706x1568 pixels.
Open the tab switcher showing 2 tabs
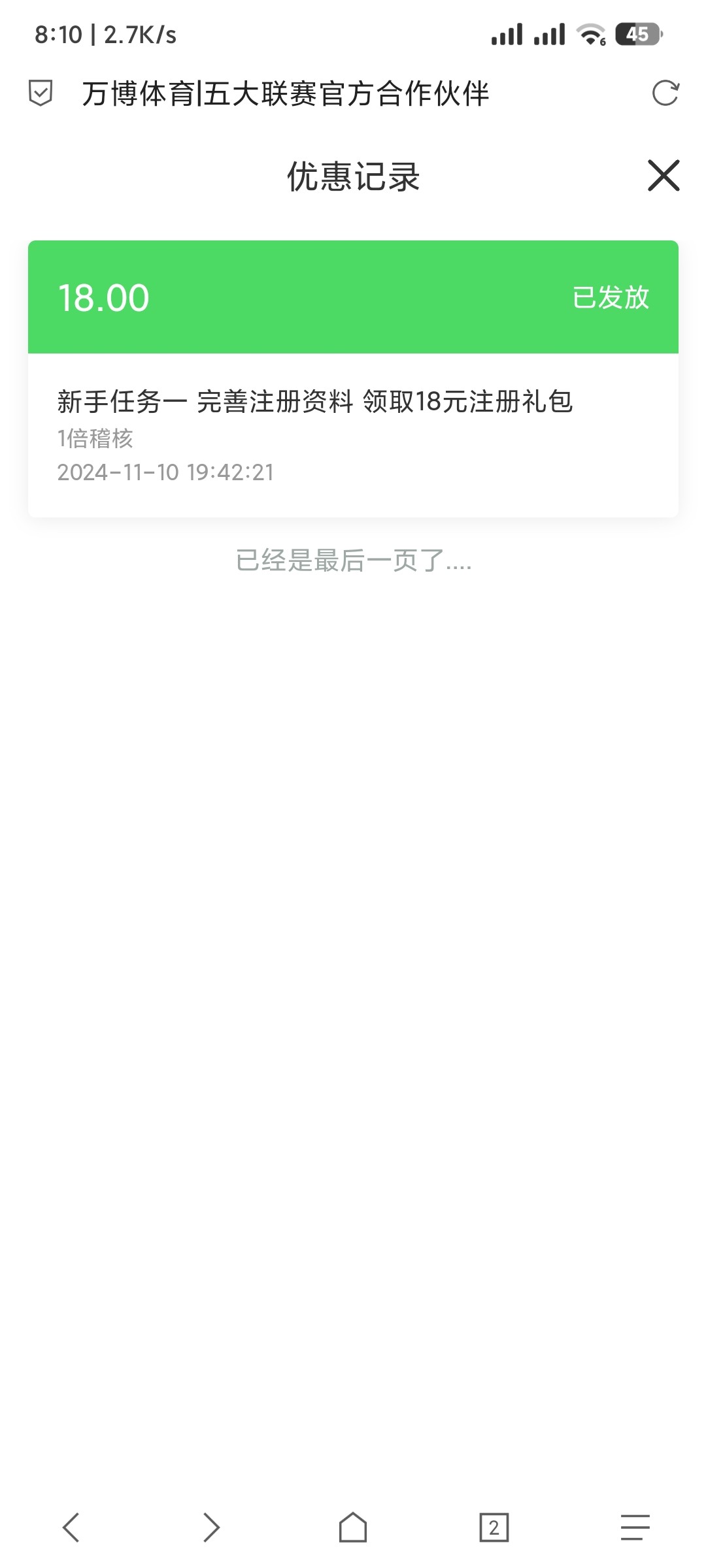(x=494, y=1527)
